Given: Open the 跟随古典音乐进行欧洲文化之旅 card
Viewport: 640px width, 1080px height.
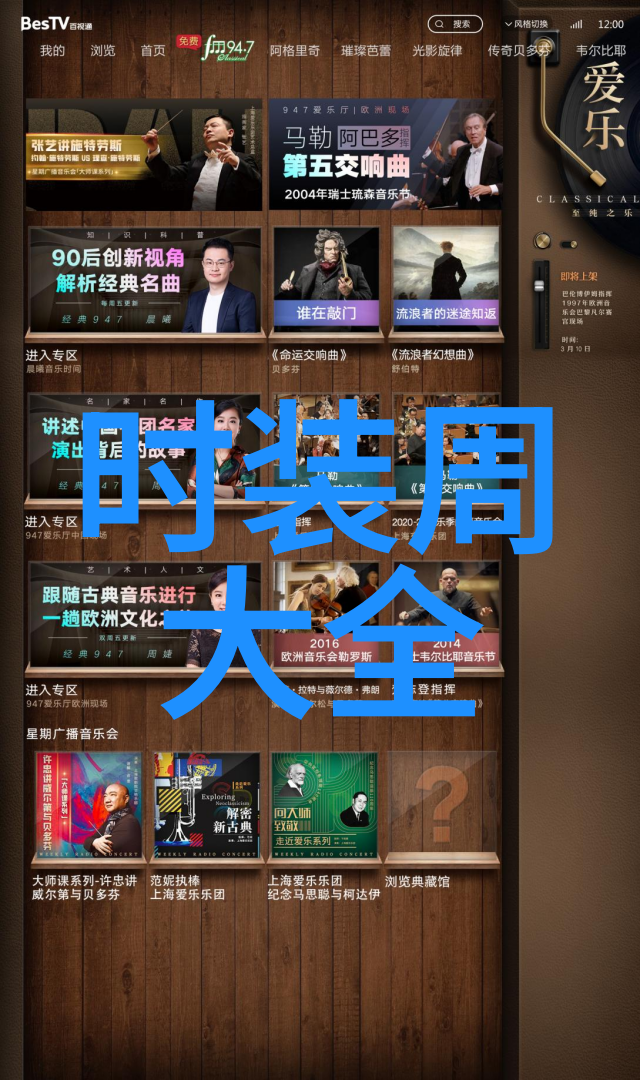Looking at the screenshot, I should point(144,615).
